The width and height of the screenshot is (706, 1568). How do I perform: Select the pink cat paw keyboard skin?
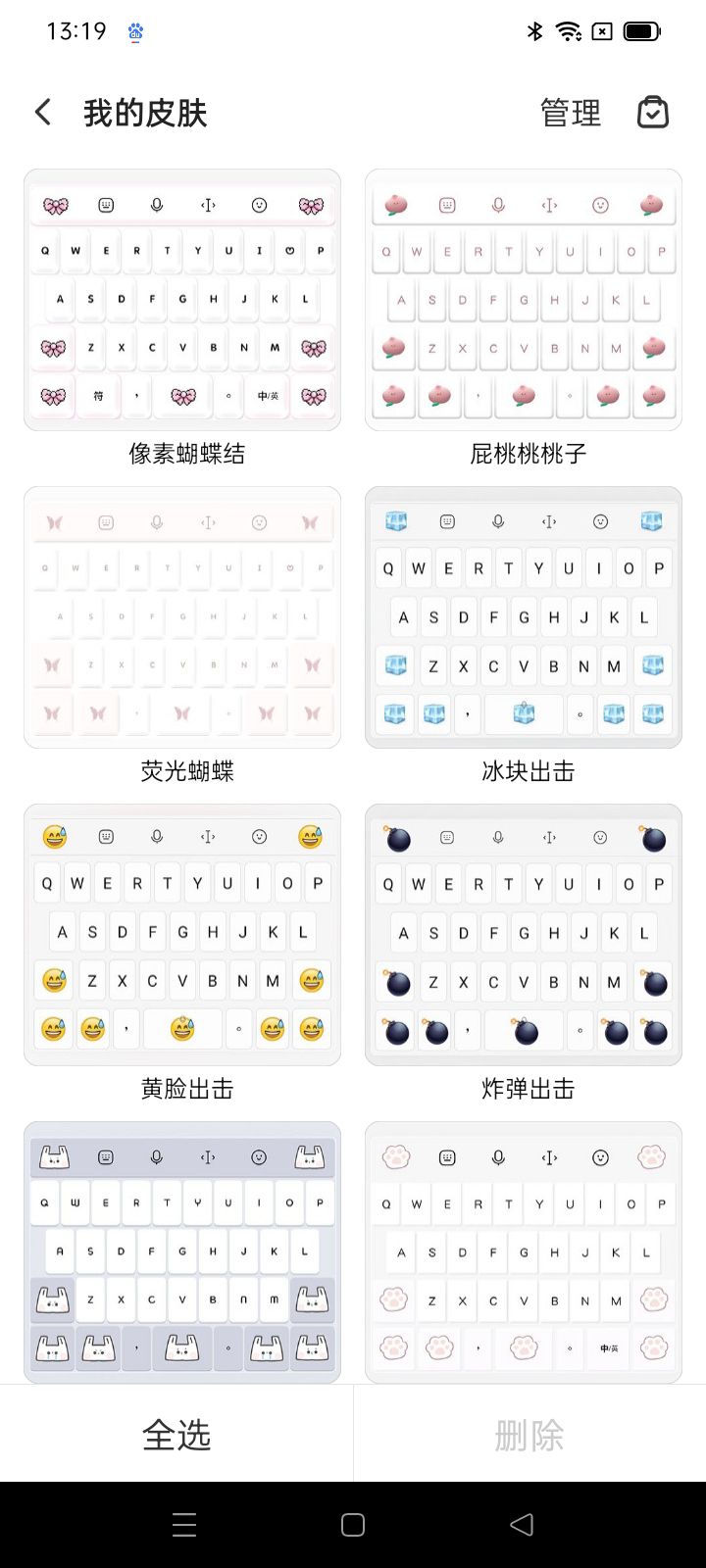click(x=524, y=1252)
